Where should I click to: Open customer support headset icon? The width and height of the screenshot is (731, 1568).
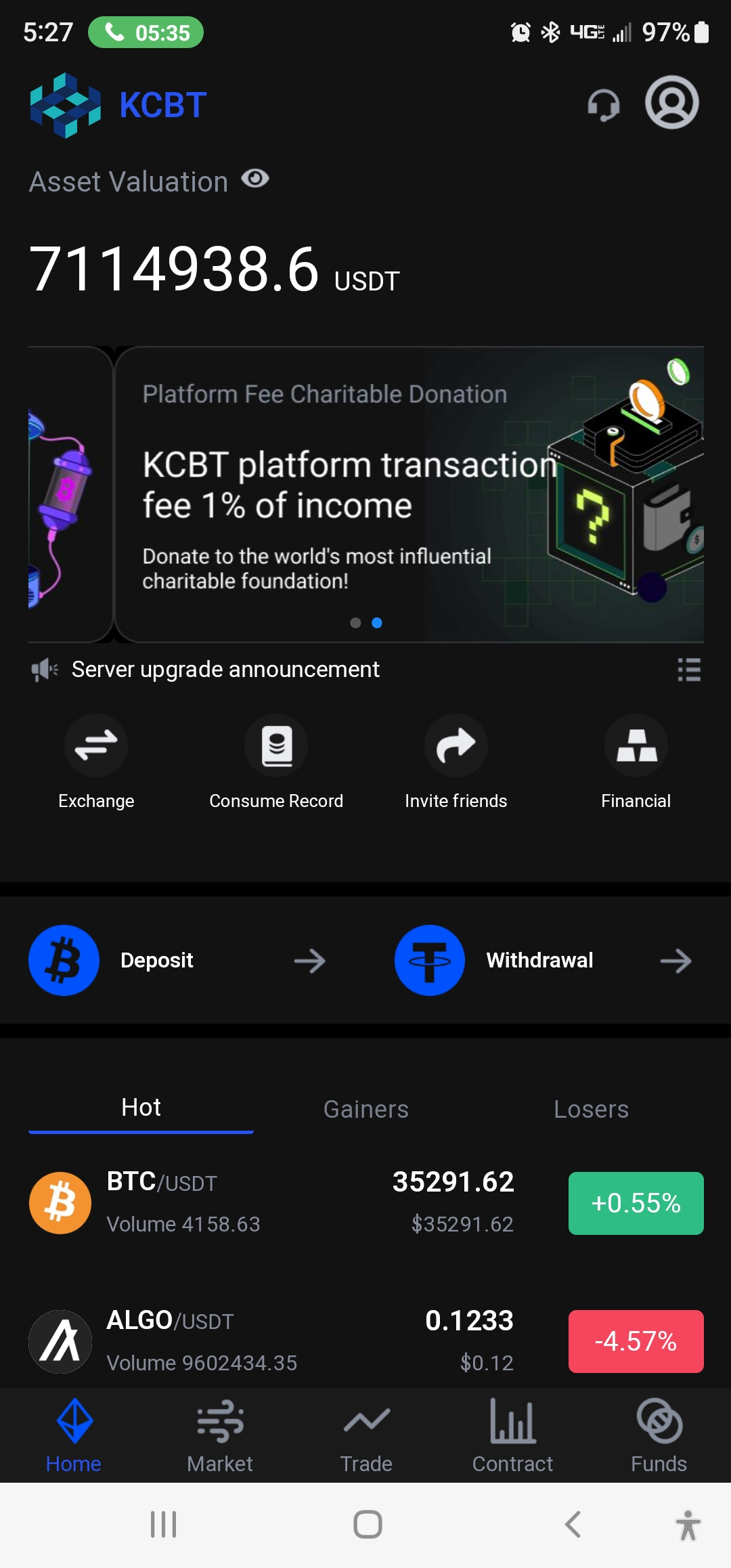(603, 105)
